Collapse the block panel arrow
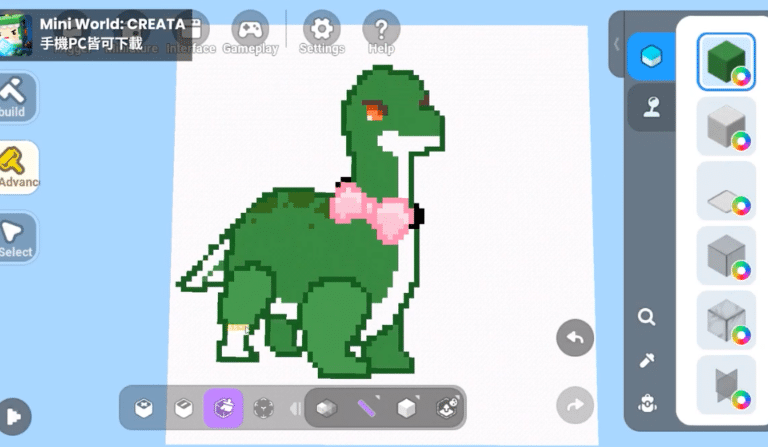The image size is (768, 448). coord(617,43)
